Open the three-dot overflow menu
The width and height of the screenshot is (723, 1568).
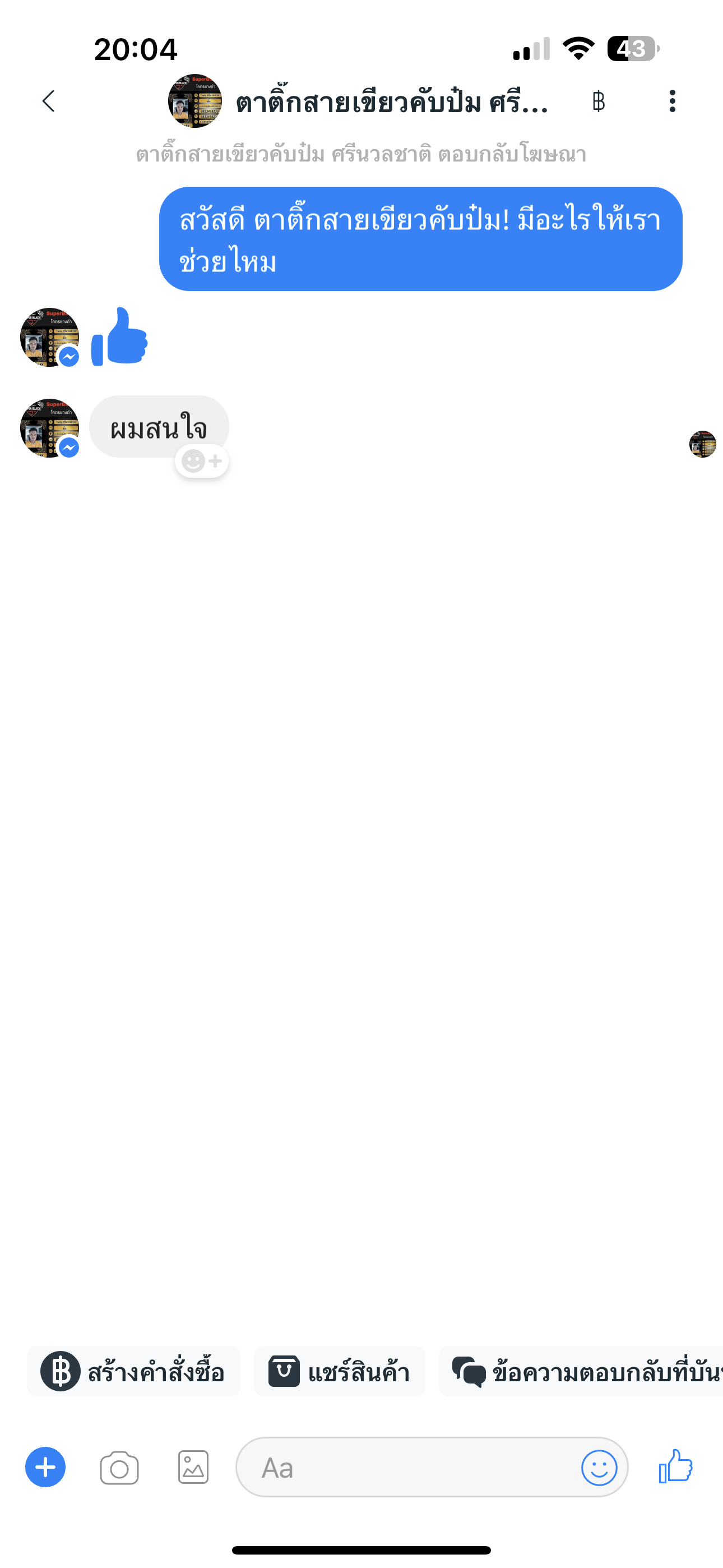(x=673, y=101)
